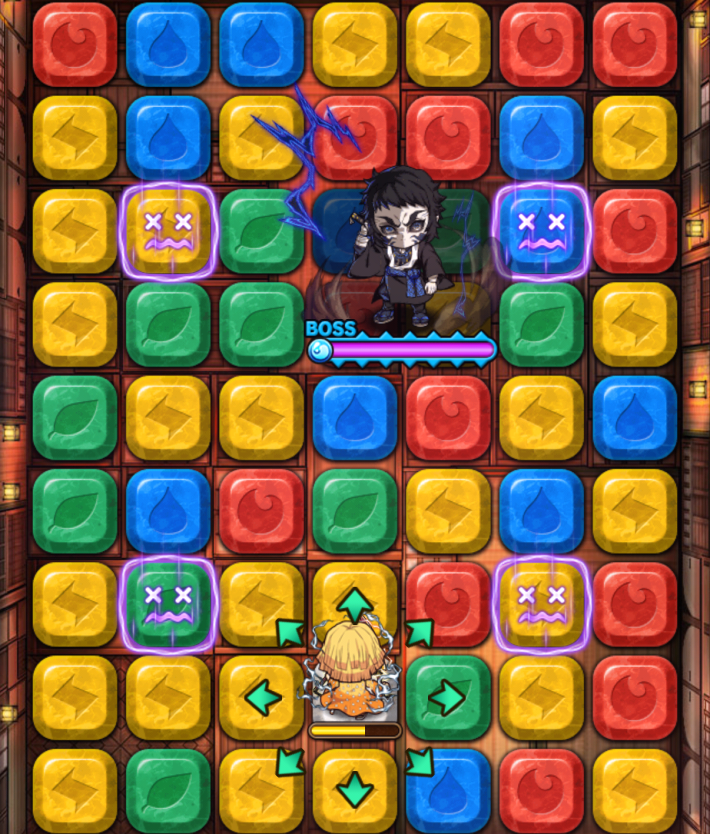The image size is (710, 834).
Task: Tap the green cursed tile with purple face
Action: tap(167, 605)
